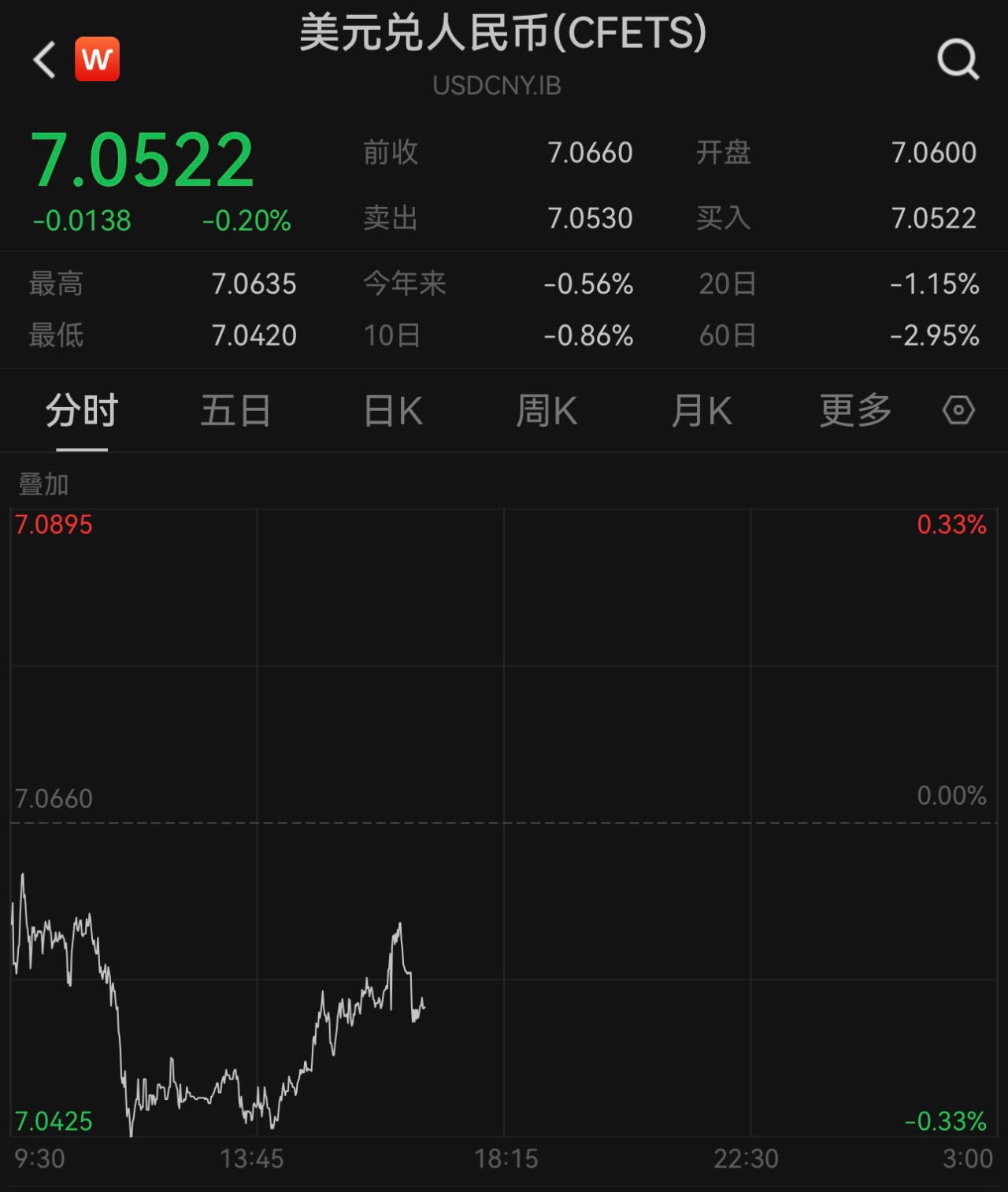
Task: Open the search magnifier
Action: [958, 60]
